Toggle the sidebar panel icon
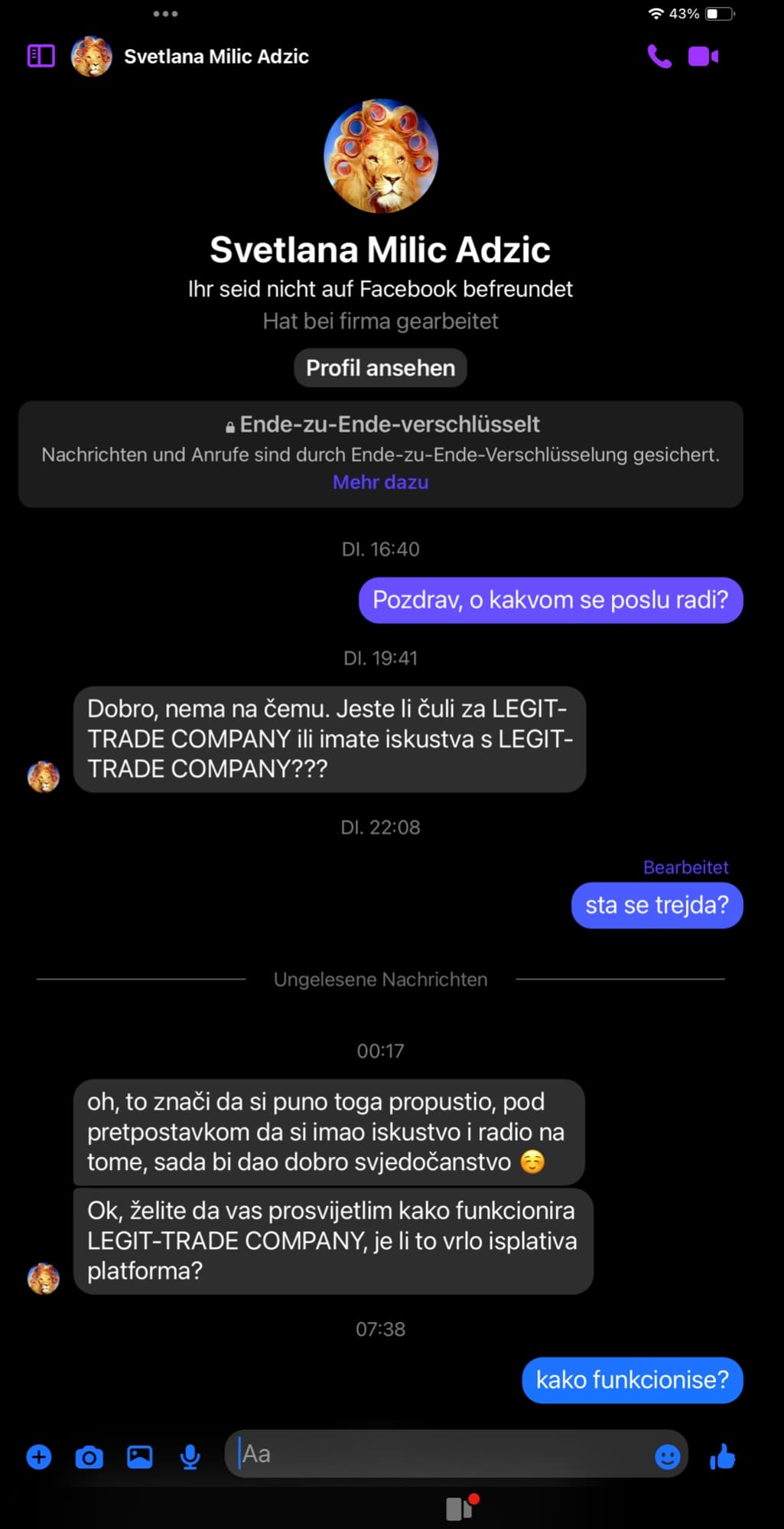Image resolution: width=784 pixels, height=1529 pixels. (41, 56)
